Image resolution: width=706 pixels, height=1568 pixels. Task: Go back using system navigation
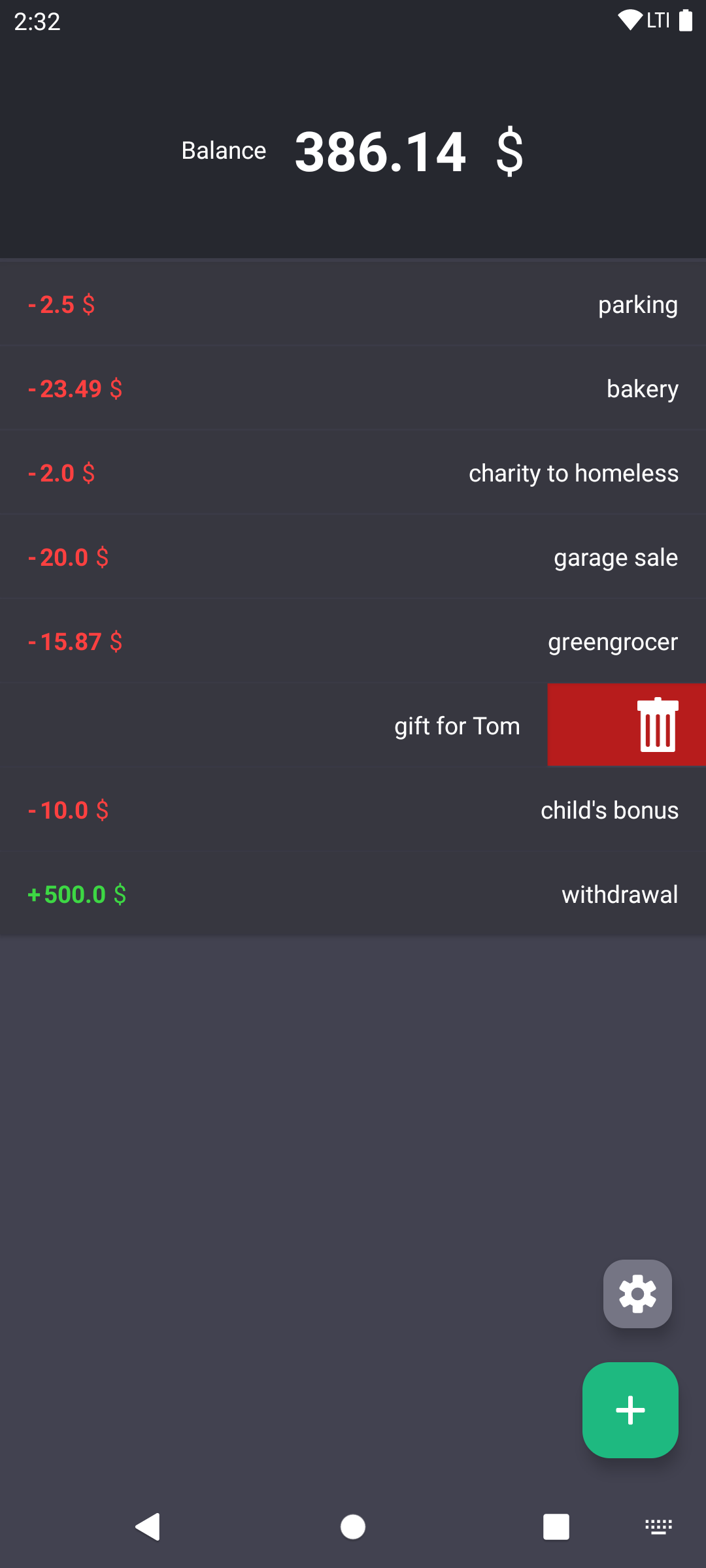(x=148, y=1527)
